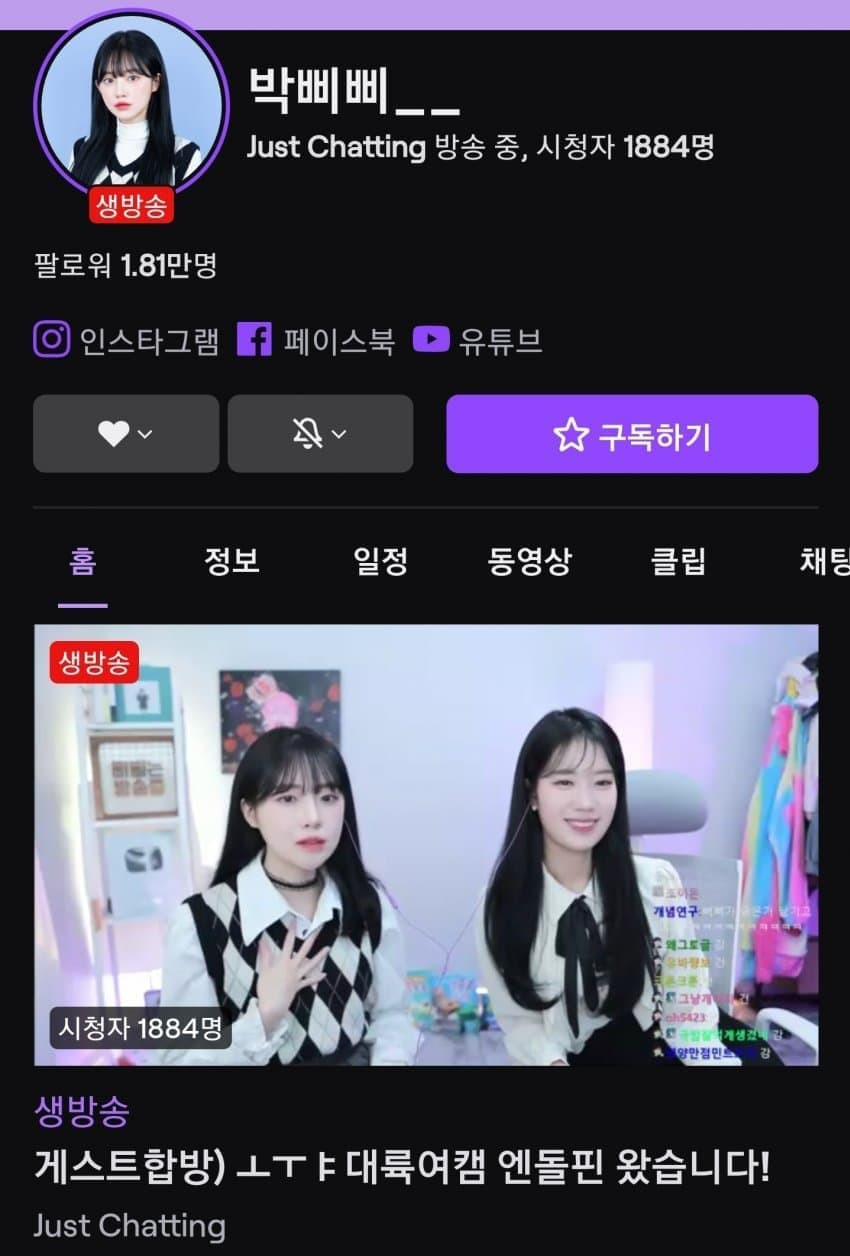Screen dimensions: 850x1256
Task: Open the muted bell notification dropdown
Action: [x=320, y=434]
